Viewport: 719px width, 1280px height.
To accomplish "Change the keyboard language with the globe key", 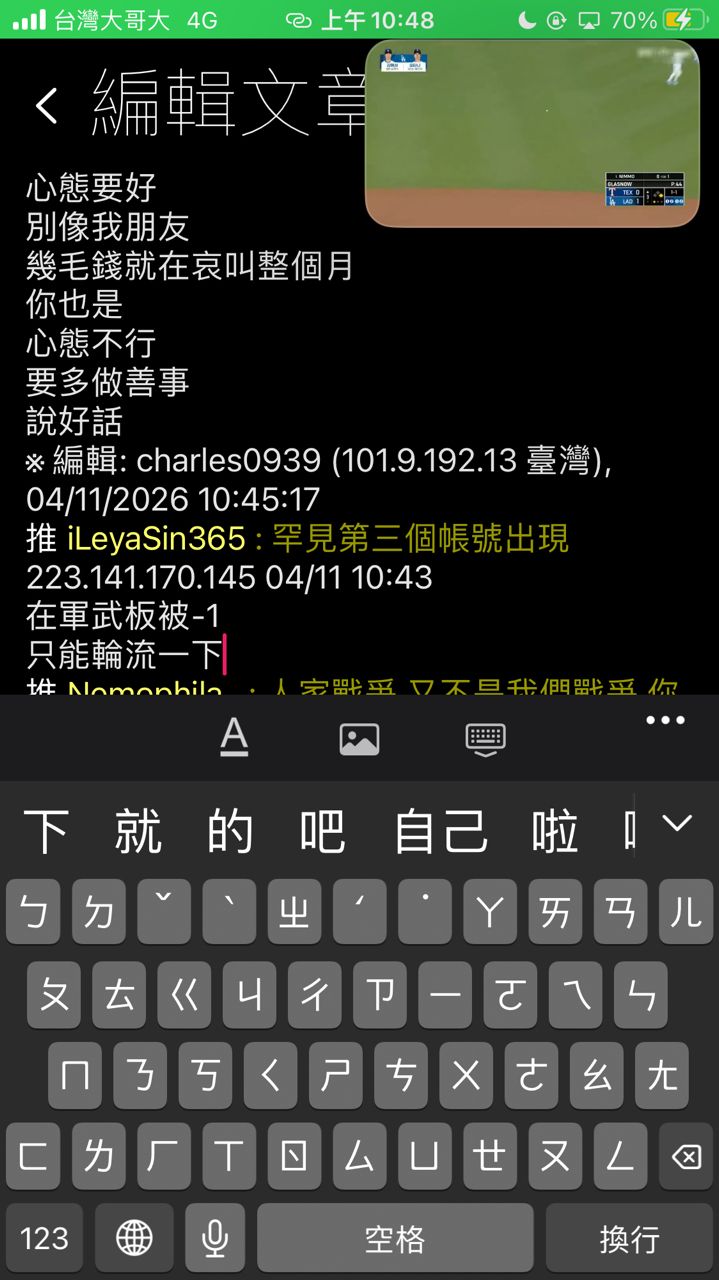I will [x=134, y=1238].
